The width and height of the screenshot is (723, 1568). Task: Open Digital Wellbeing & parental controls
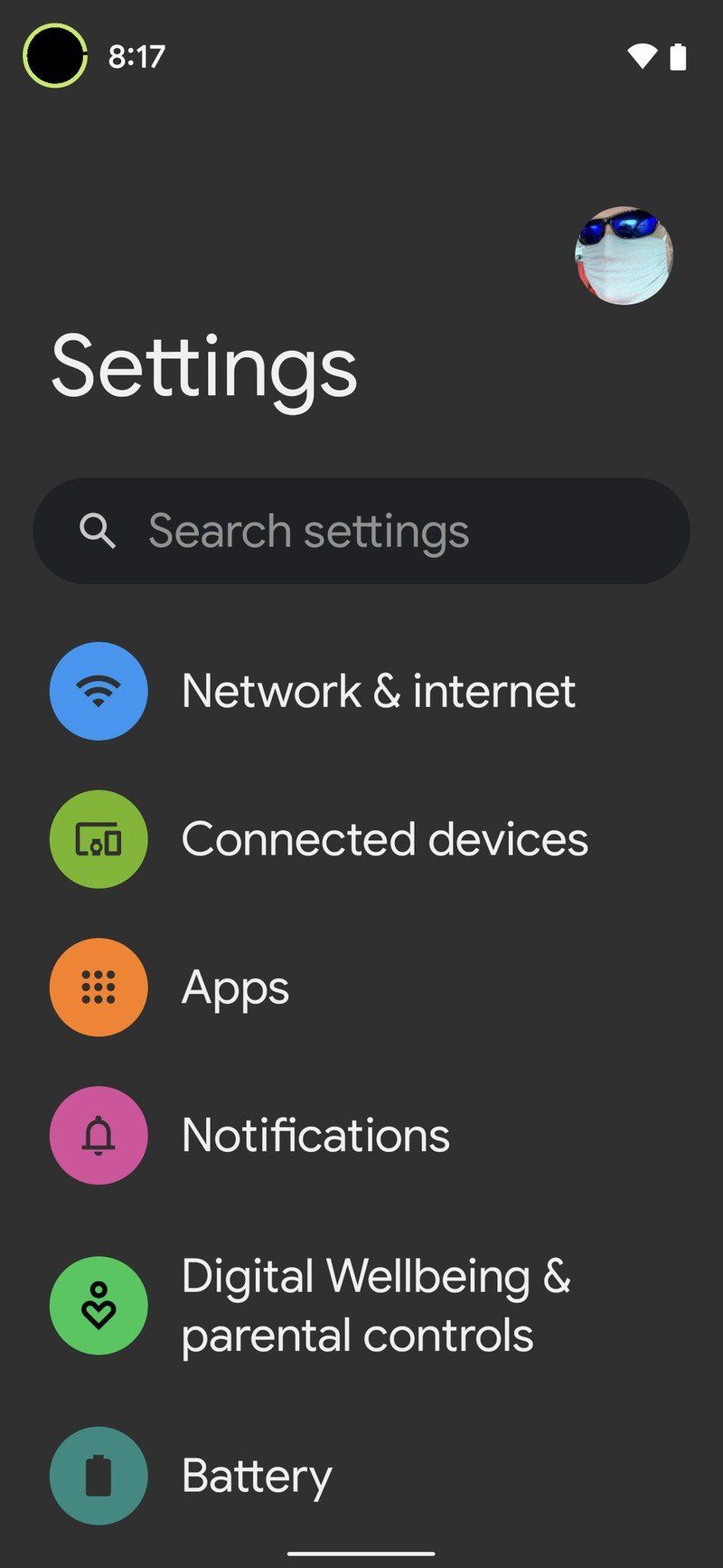point(376,1306)
